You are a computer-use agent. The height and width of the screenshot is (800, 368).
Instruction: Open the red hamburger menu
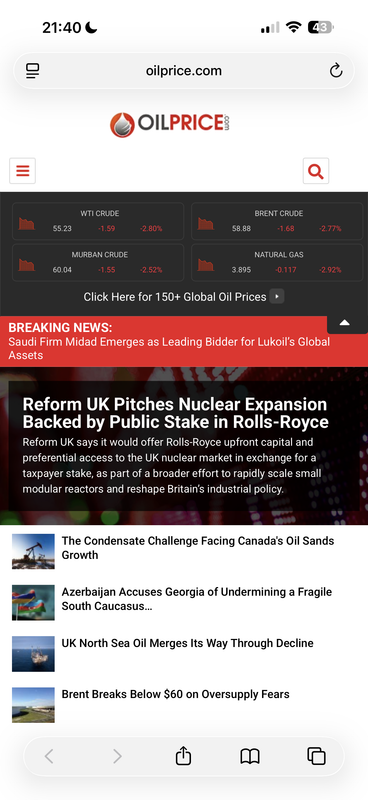tap(22, 171)
